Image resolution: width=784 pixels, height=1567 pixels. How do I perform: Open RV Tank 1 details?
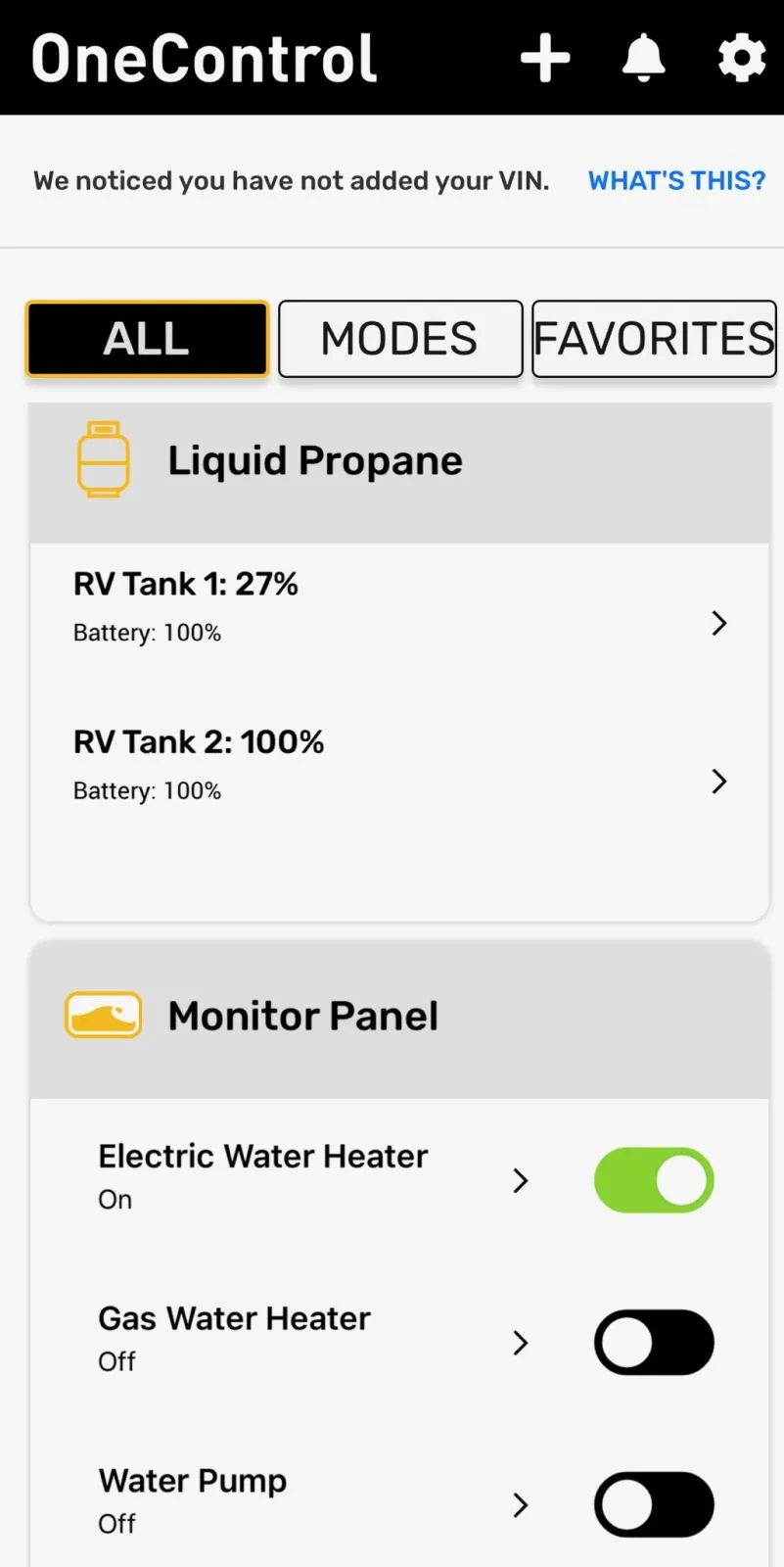tap(399, 607)
